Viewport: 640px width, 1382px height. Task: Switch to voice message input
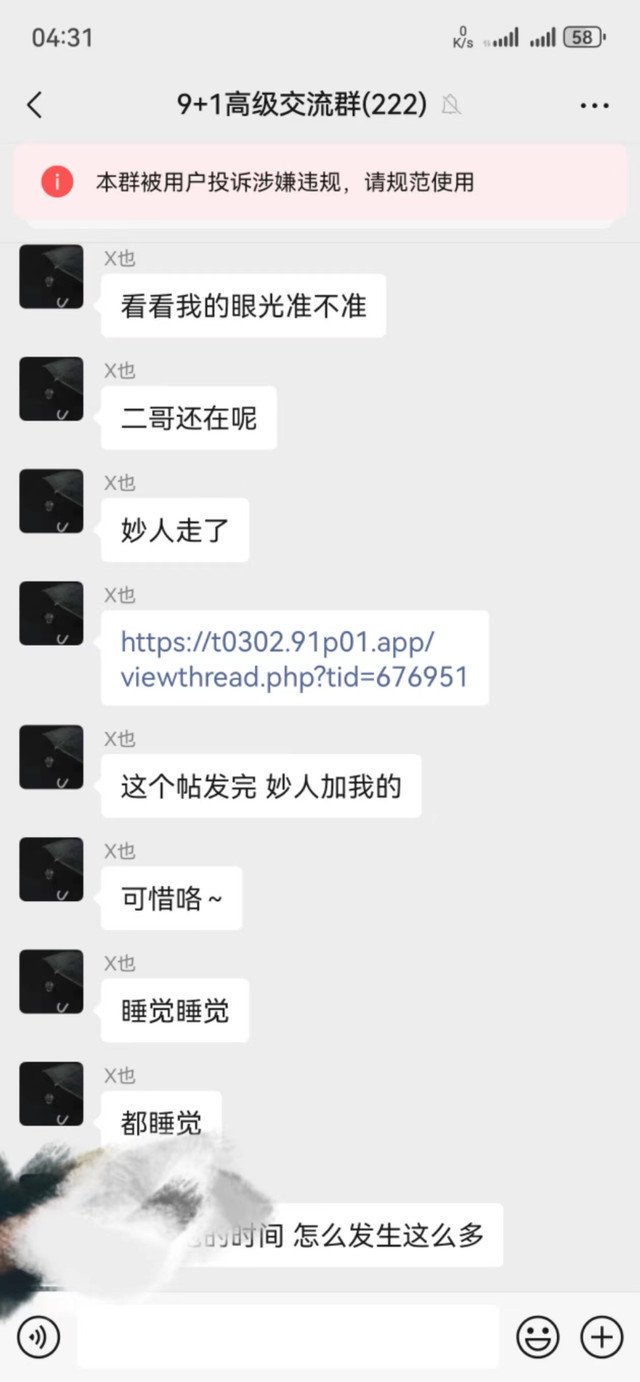38,1337
